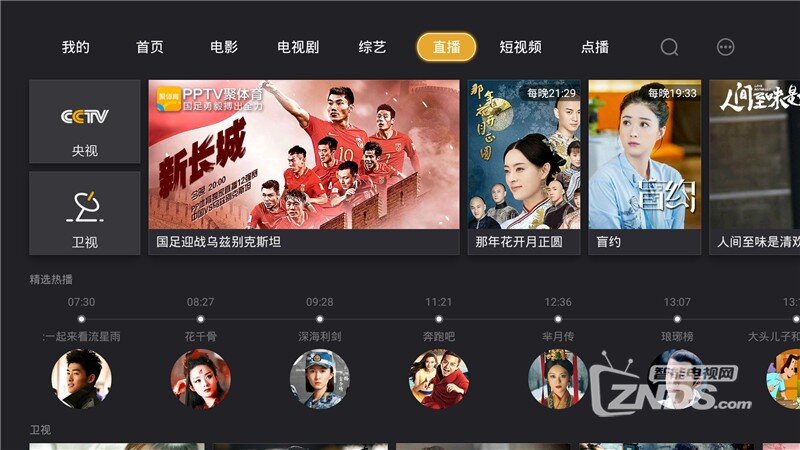The height and width of the screenshot is (450, 800).
Task: Switch to the 首页 tab
Action: click(x=150, y=47)
